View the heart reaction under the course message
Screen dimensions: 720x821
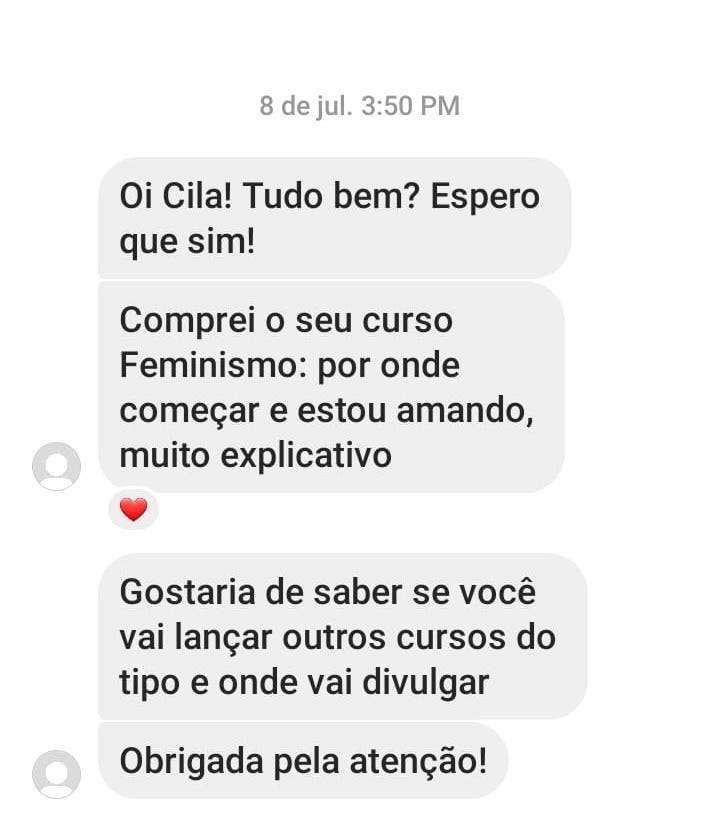(x=133, y=510)
